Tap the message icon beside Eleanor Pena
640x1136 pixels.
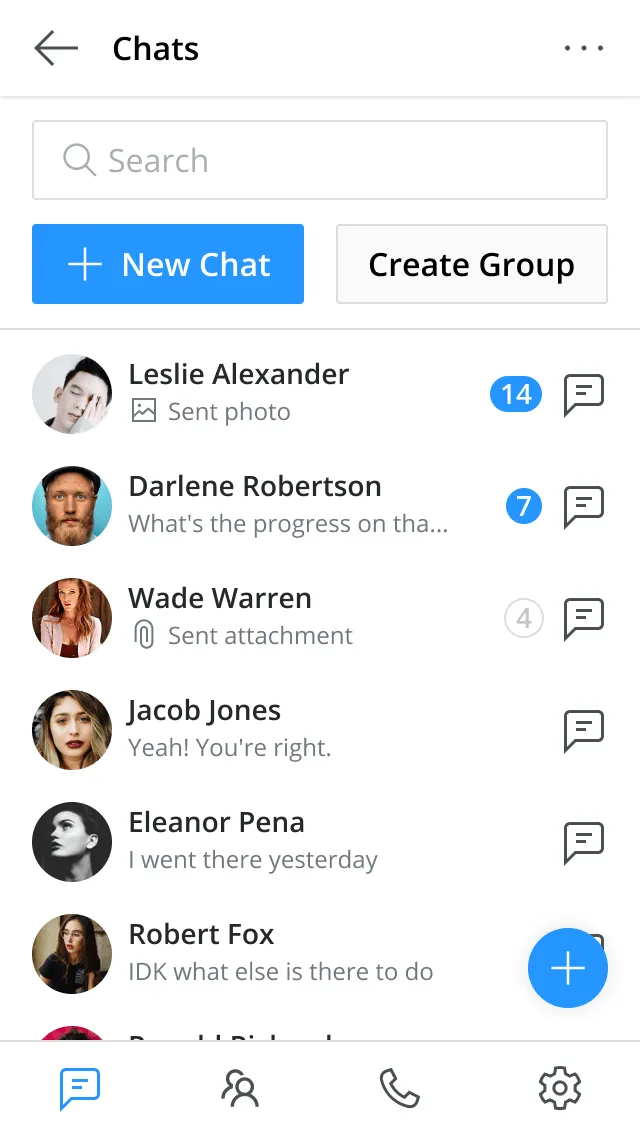coord(584,842)
